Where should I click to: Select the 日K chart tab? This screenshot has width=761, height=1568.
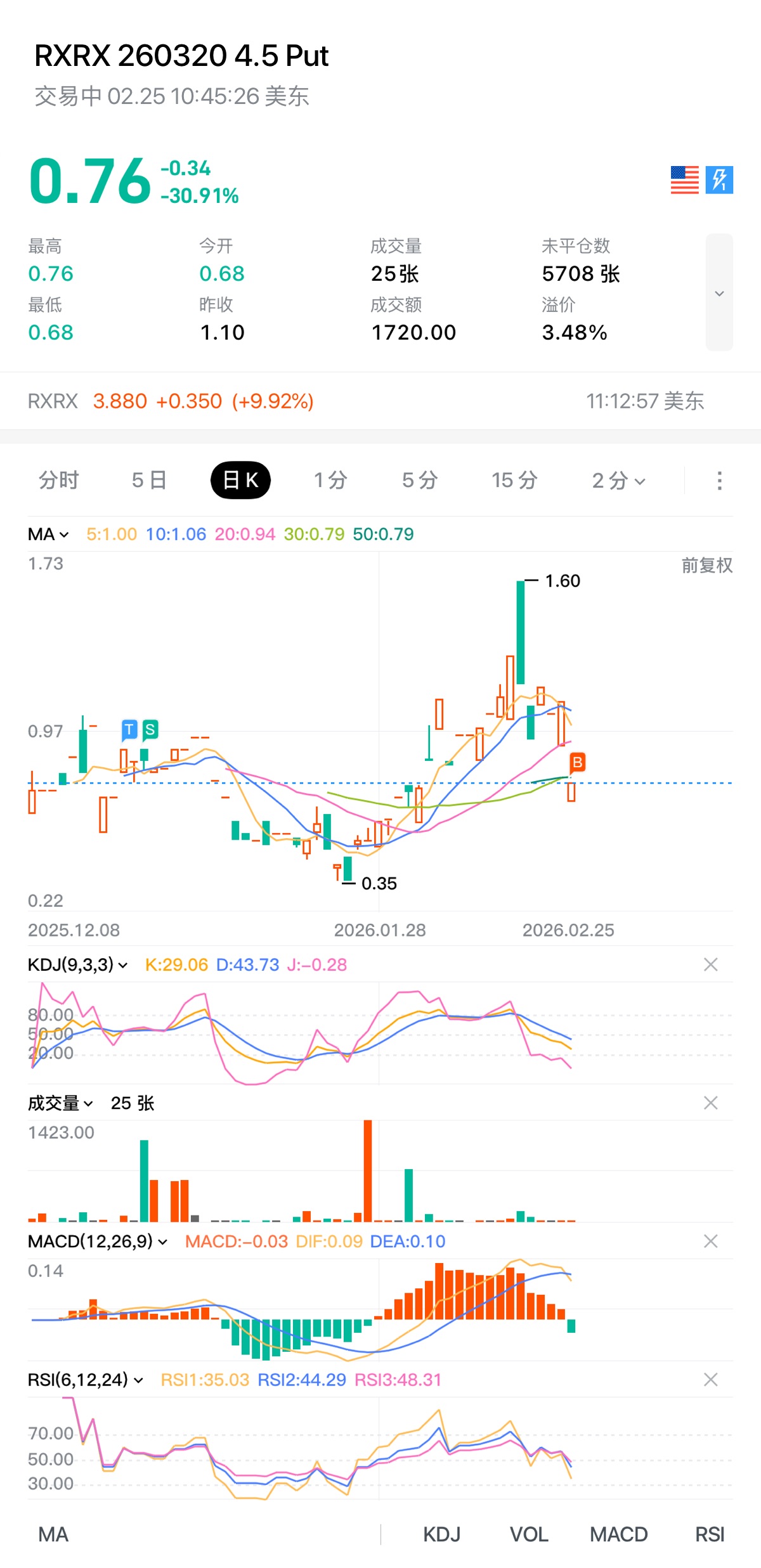tap(240, 481)
